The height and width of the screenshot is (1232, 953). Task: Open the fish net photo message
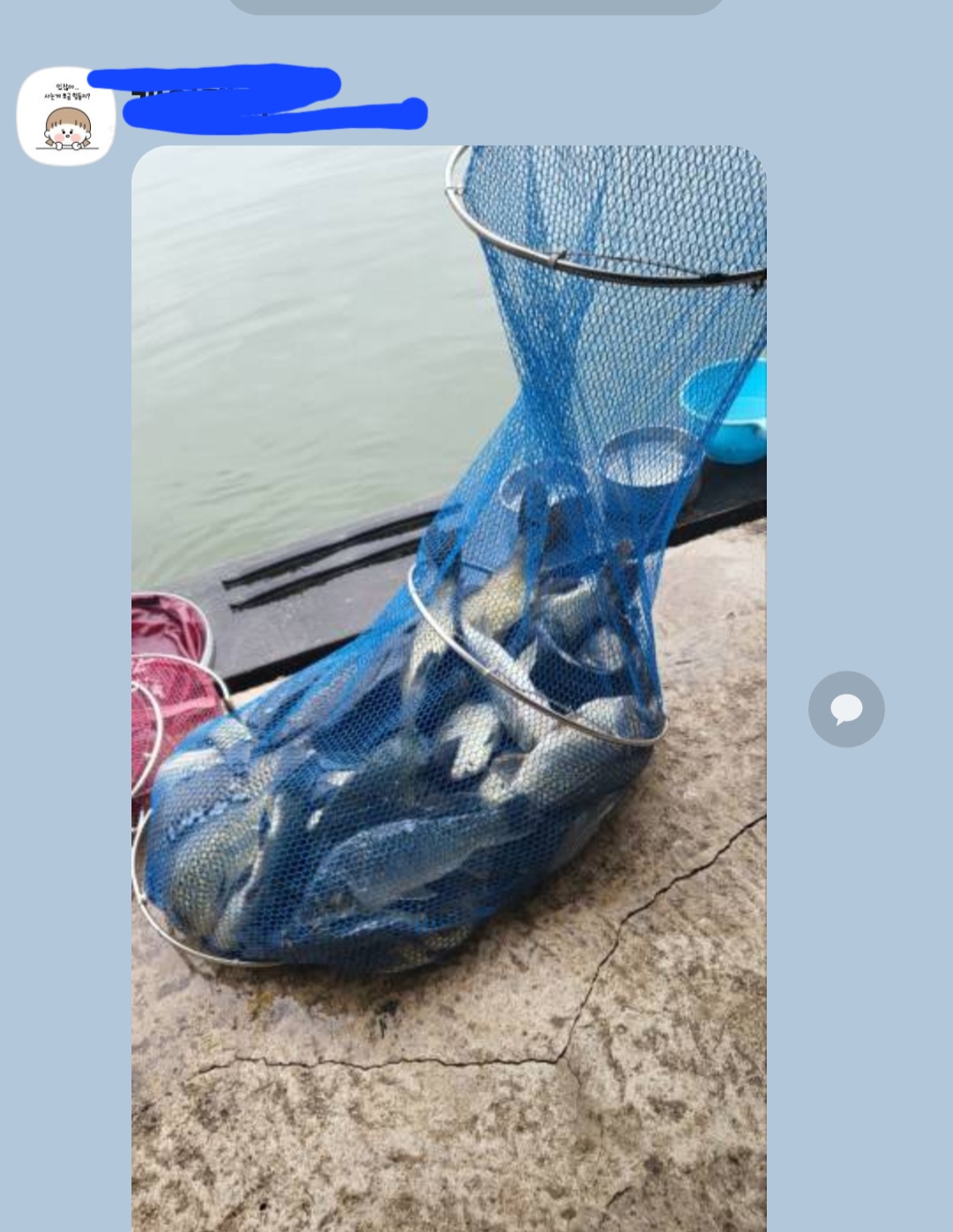click(x=448, y=688)
